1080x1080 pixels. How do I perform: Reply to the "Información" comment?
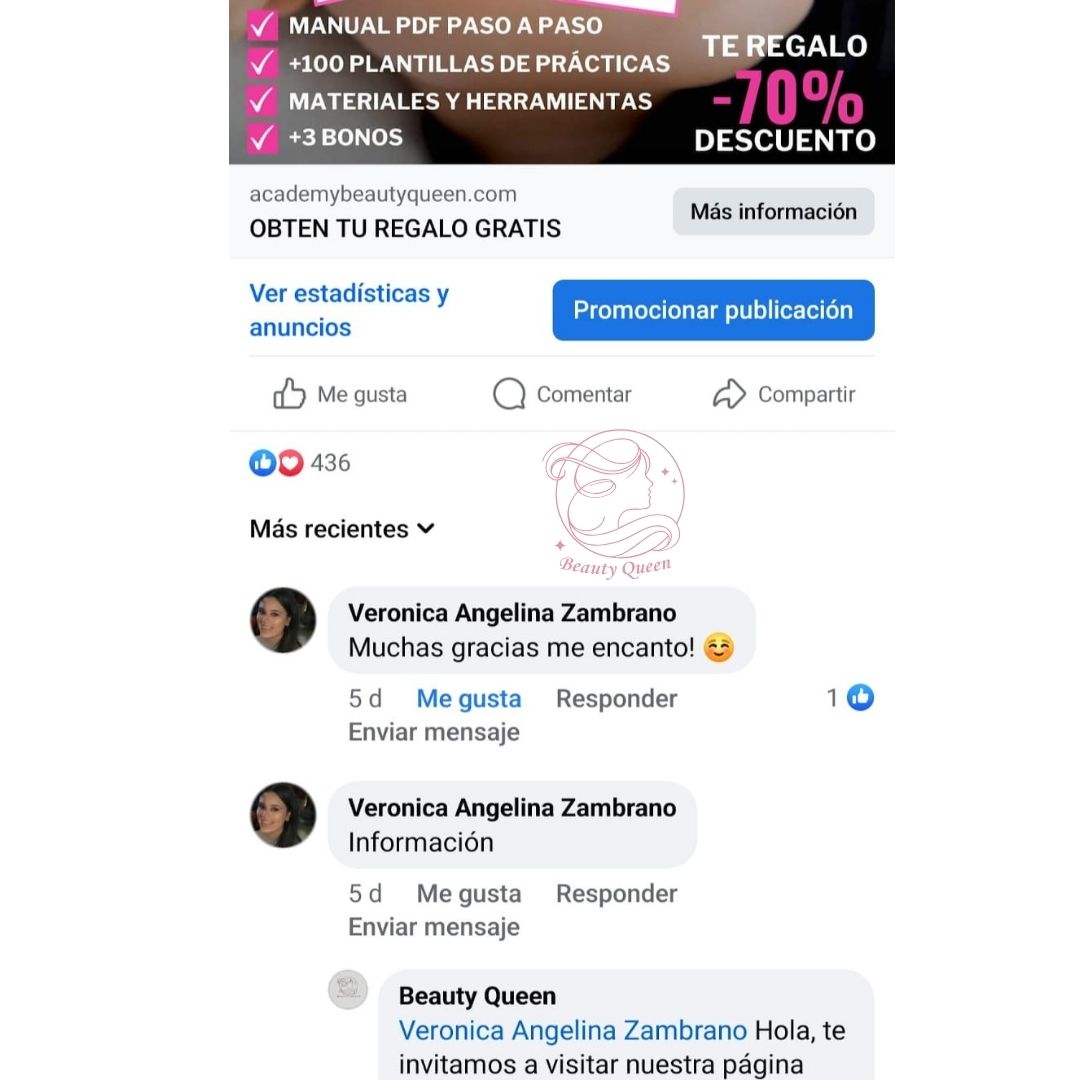click(x=616, y=894)
